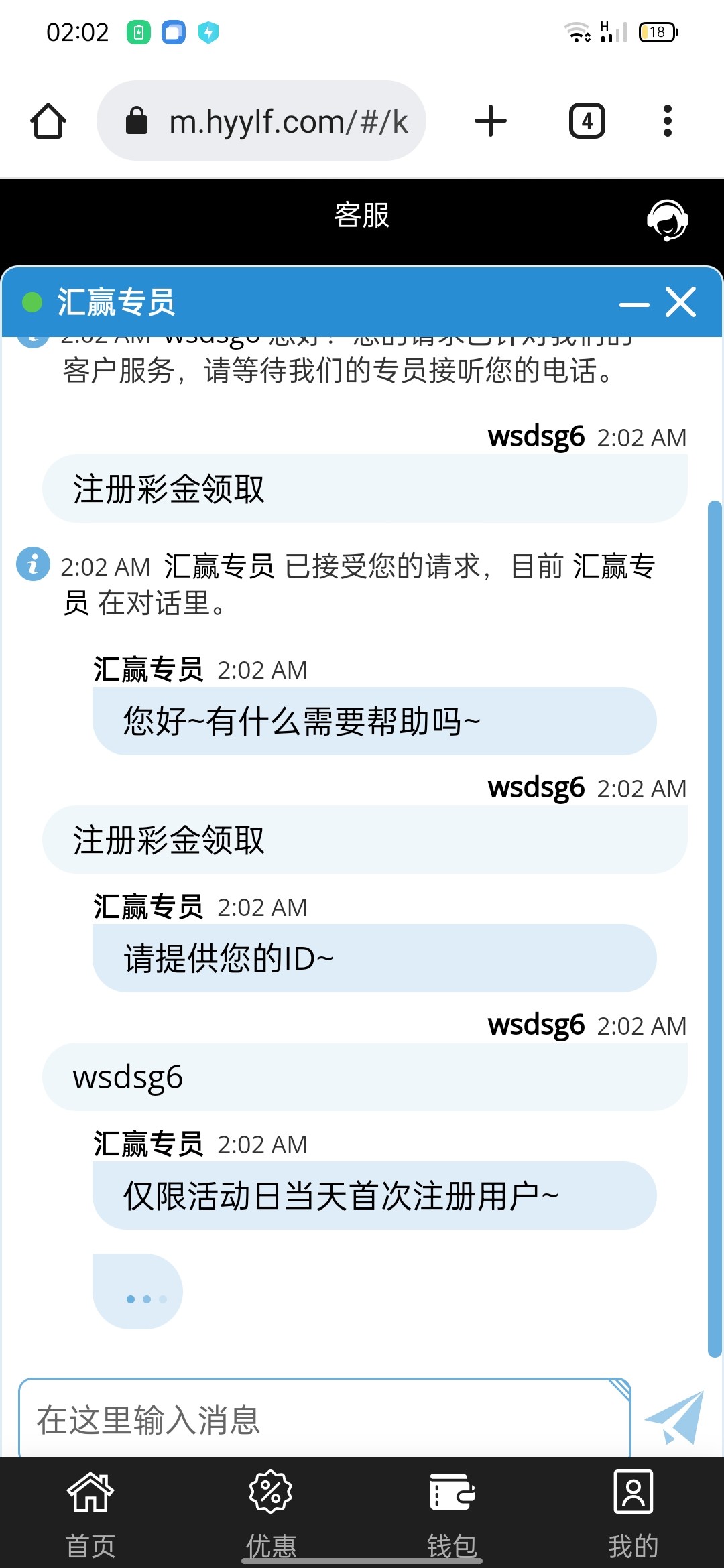Image resolution: width=724 pixels, height=1568 pixels.
Task: Tap the browser home button
Action: [x=48, y=121]
